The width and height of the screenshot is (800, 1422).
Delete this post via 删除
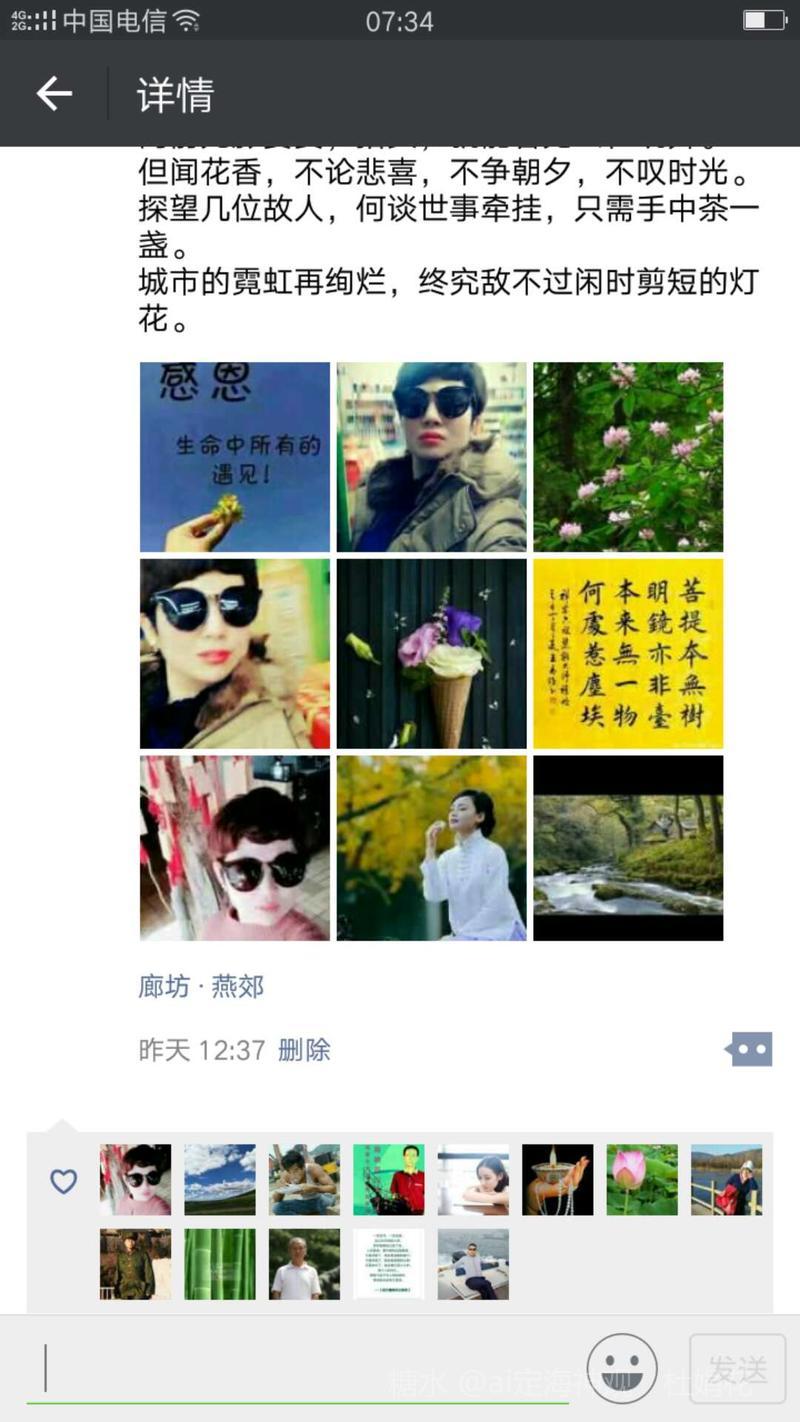tap(304, 1050)
